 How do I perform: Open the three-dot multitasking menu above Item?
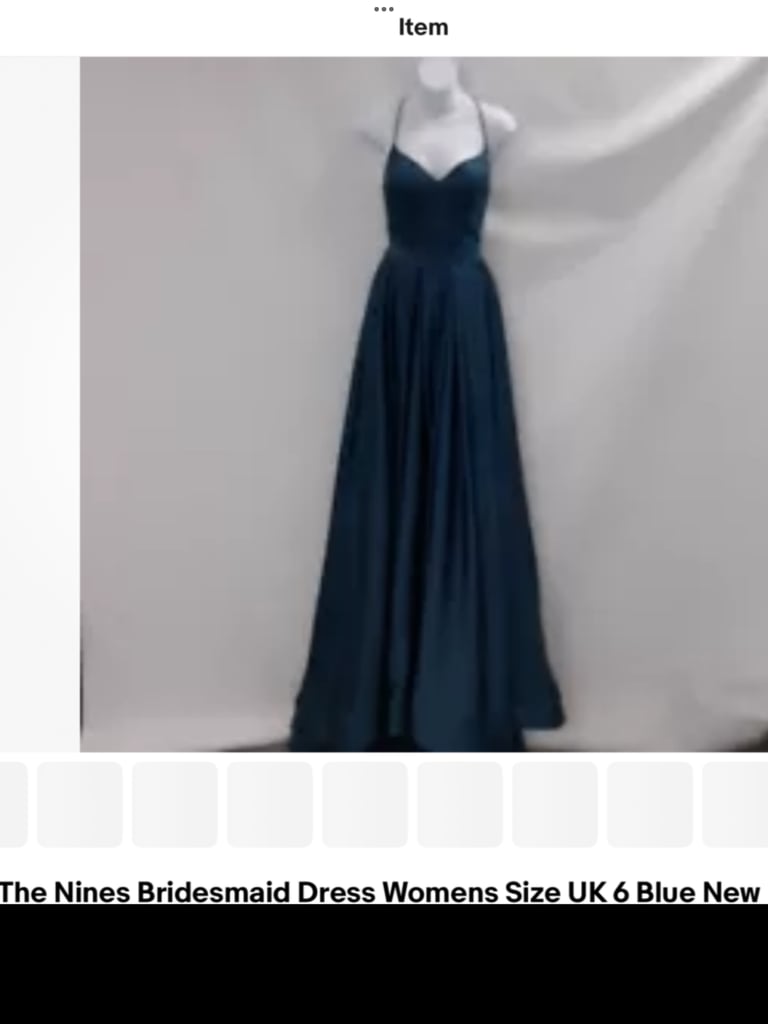coord(384,9)
